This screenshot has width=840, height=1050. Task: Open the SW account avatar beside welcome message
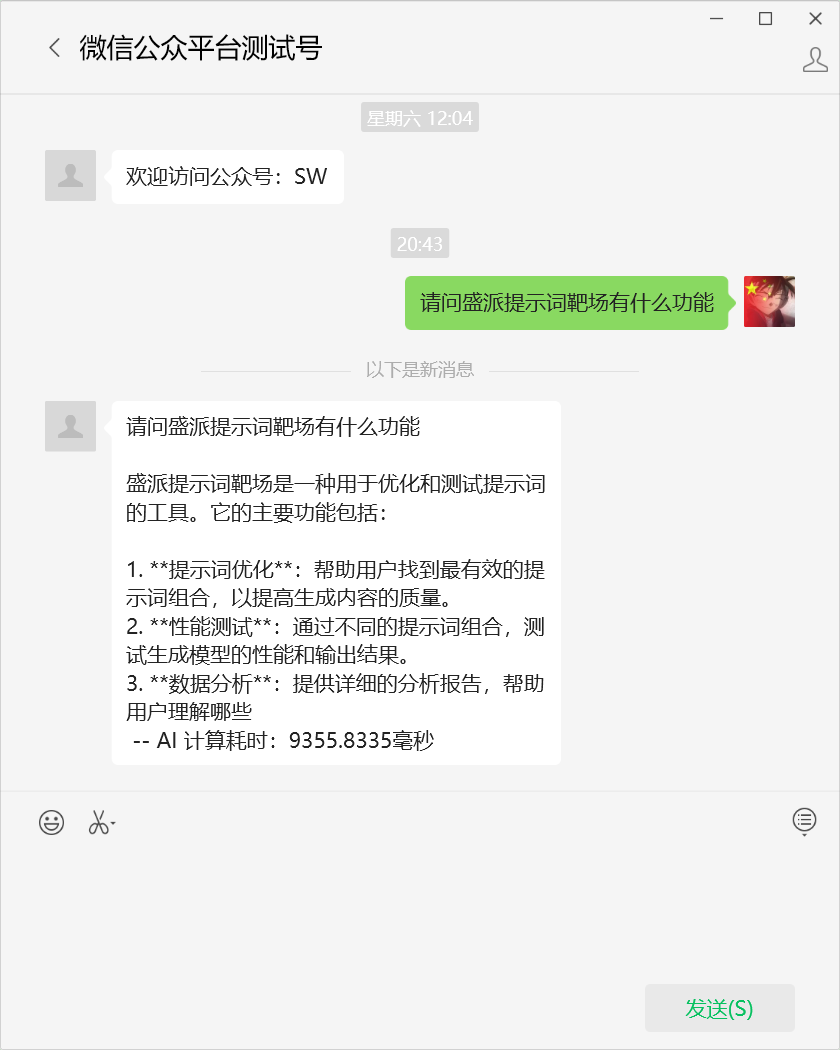pos(70,176)
